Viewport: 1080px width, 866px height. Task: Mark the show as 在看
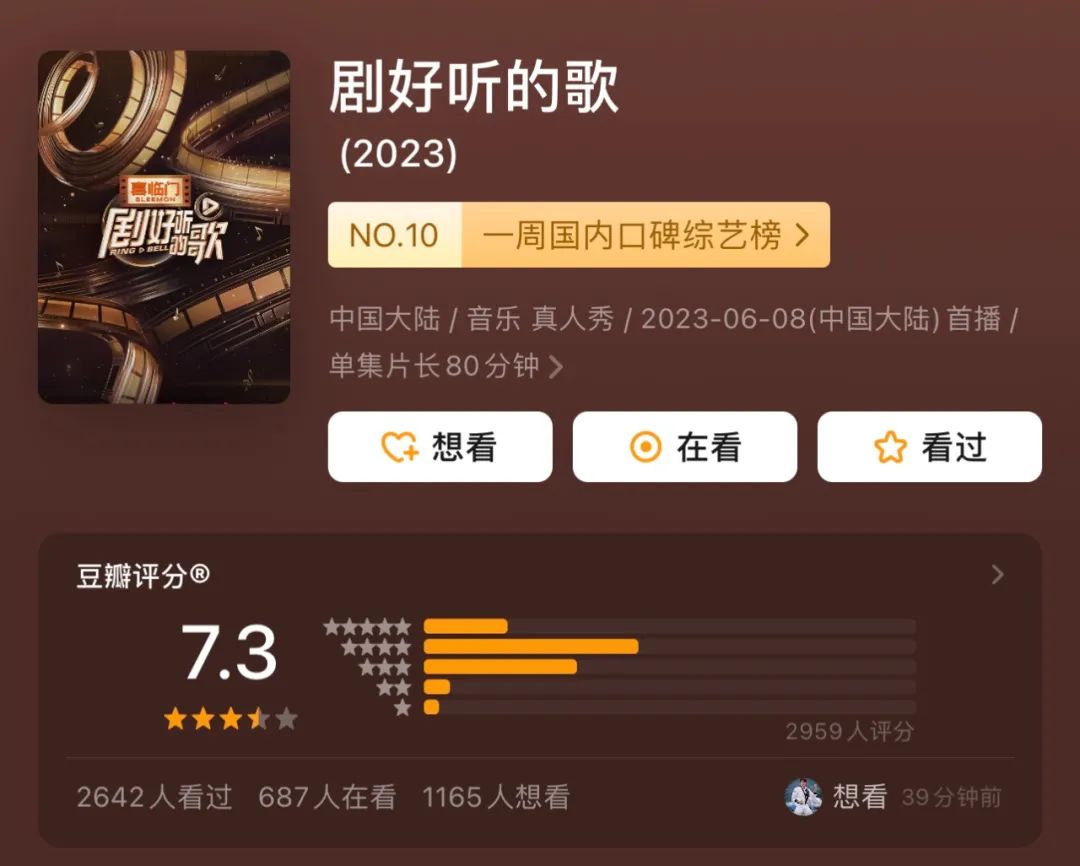click(685, 447)
